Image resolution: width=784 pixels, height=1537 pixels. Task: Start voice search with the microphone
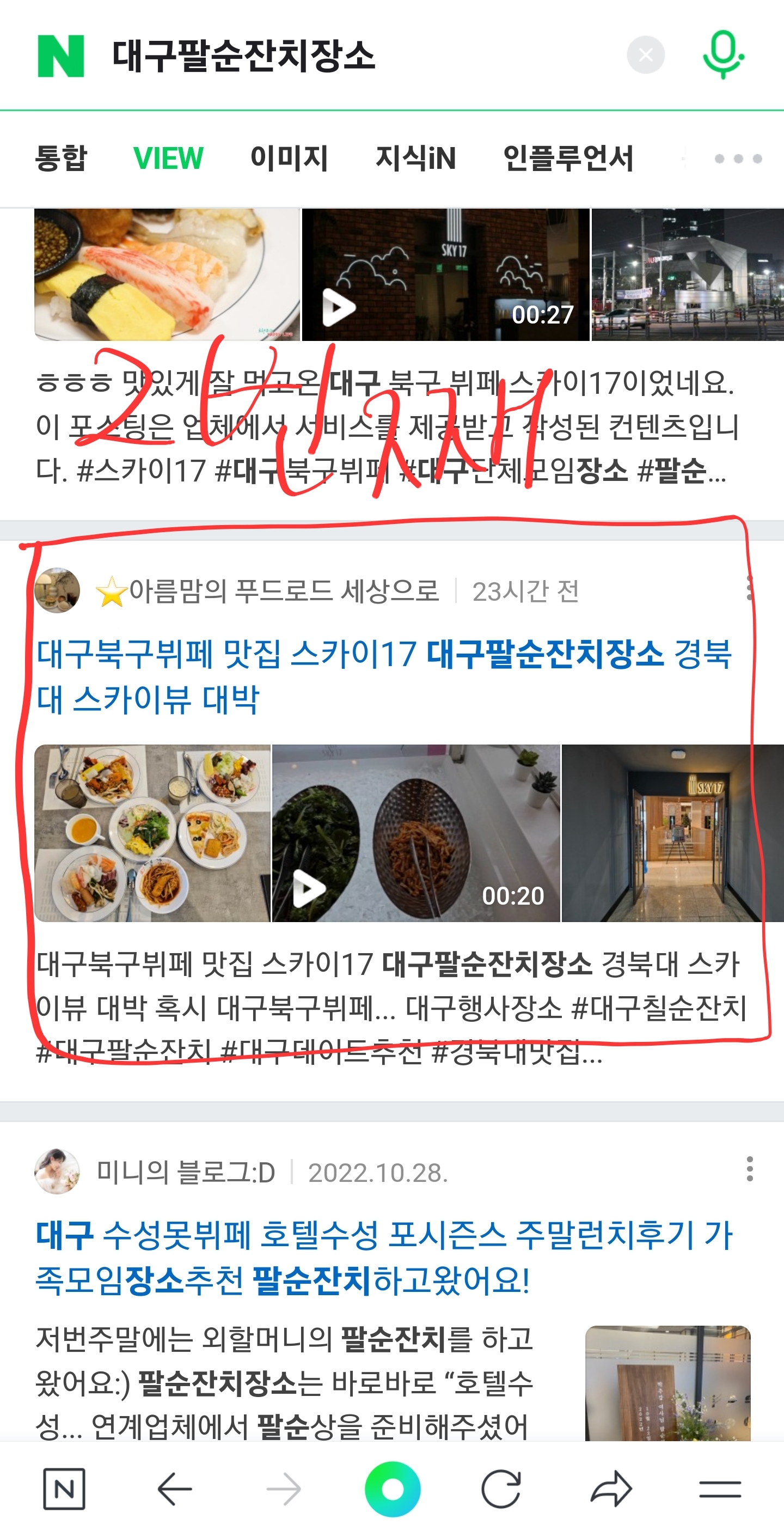click(x=722, y=54)
